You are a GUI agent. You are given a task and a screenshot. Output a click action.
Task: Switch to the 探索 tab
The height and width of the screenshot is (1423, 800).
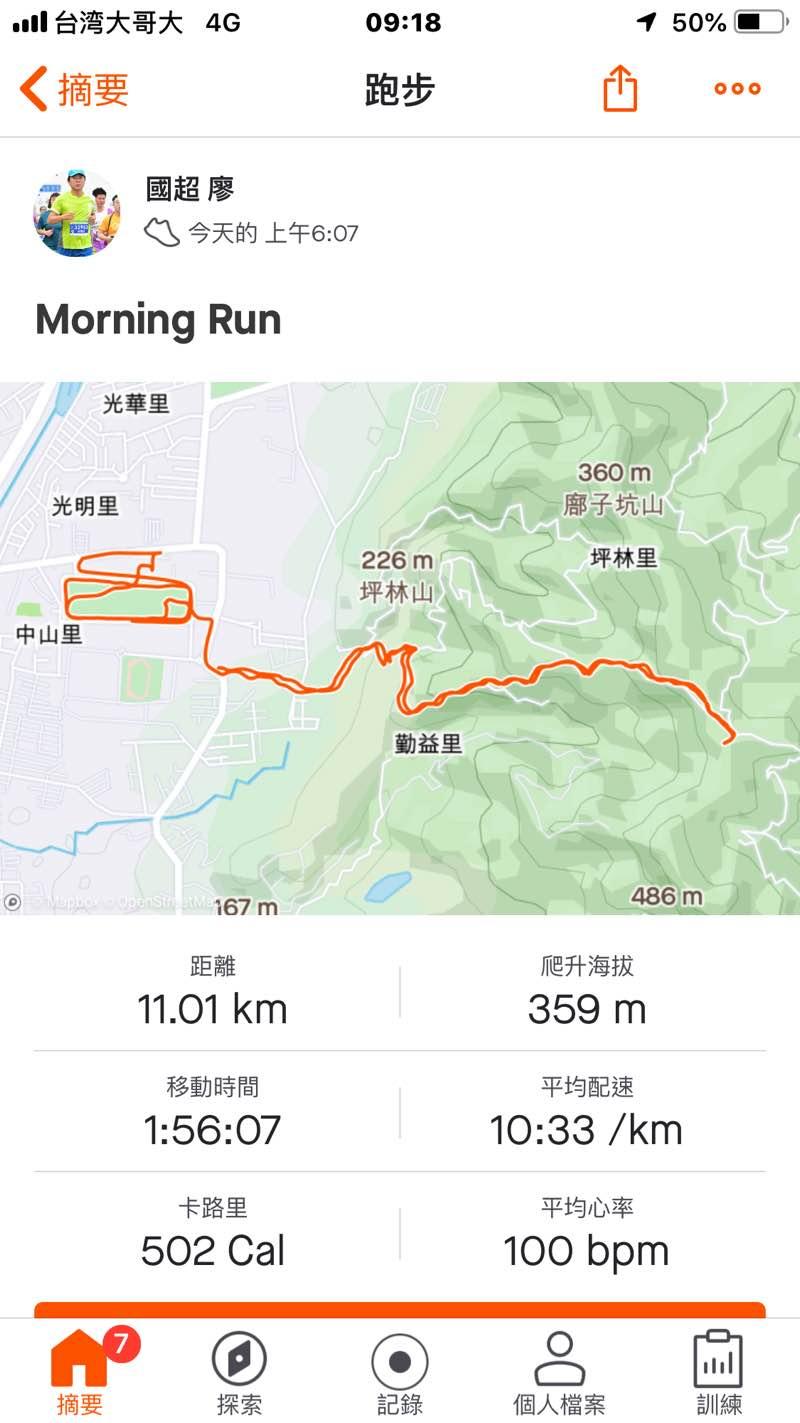click(239, 1371)
